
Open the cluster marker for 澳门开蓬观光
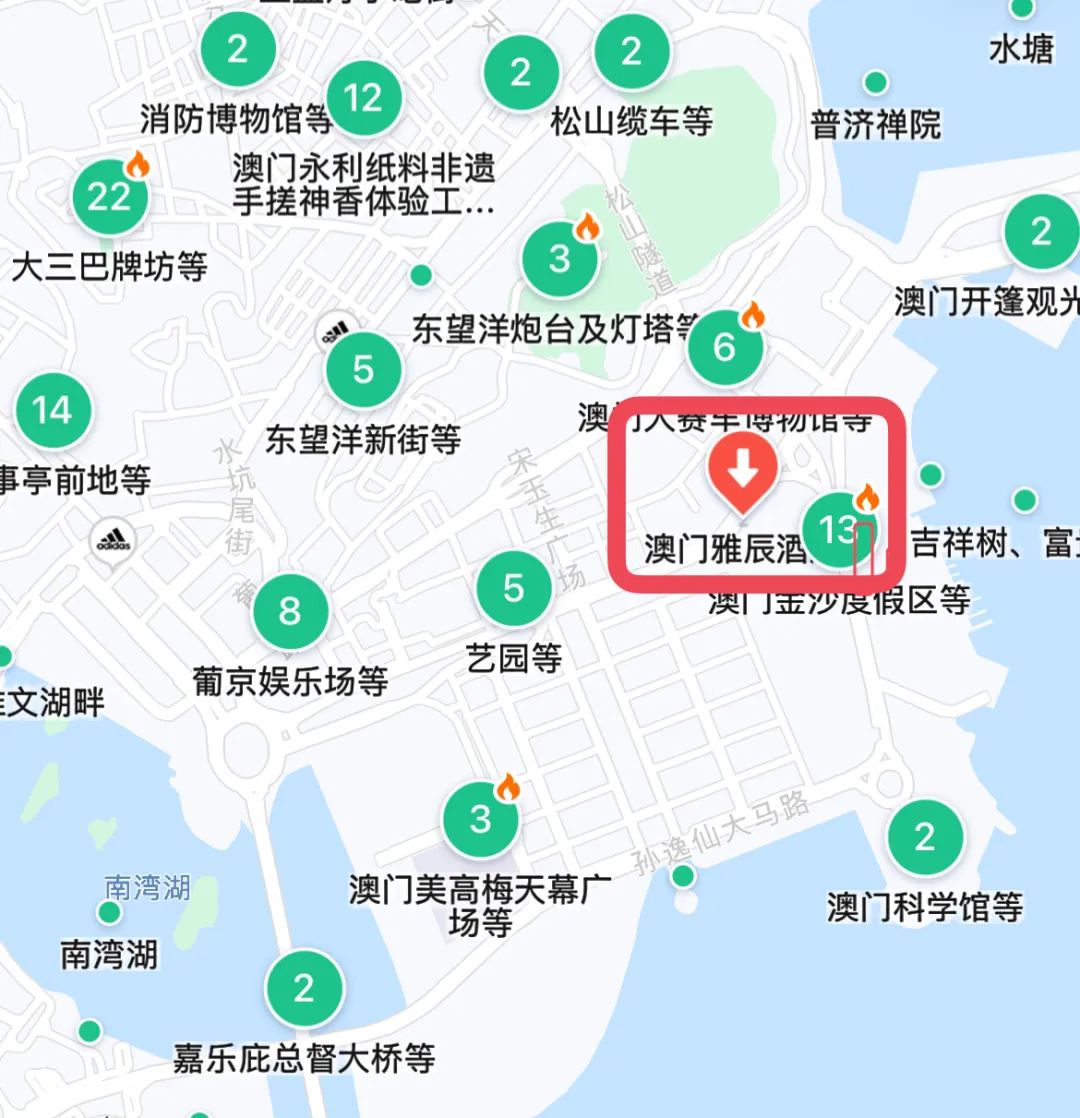tap(1041, 232)
